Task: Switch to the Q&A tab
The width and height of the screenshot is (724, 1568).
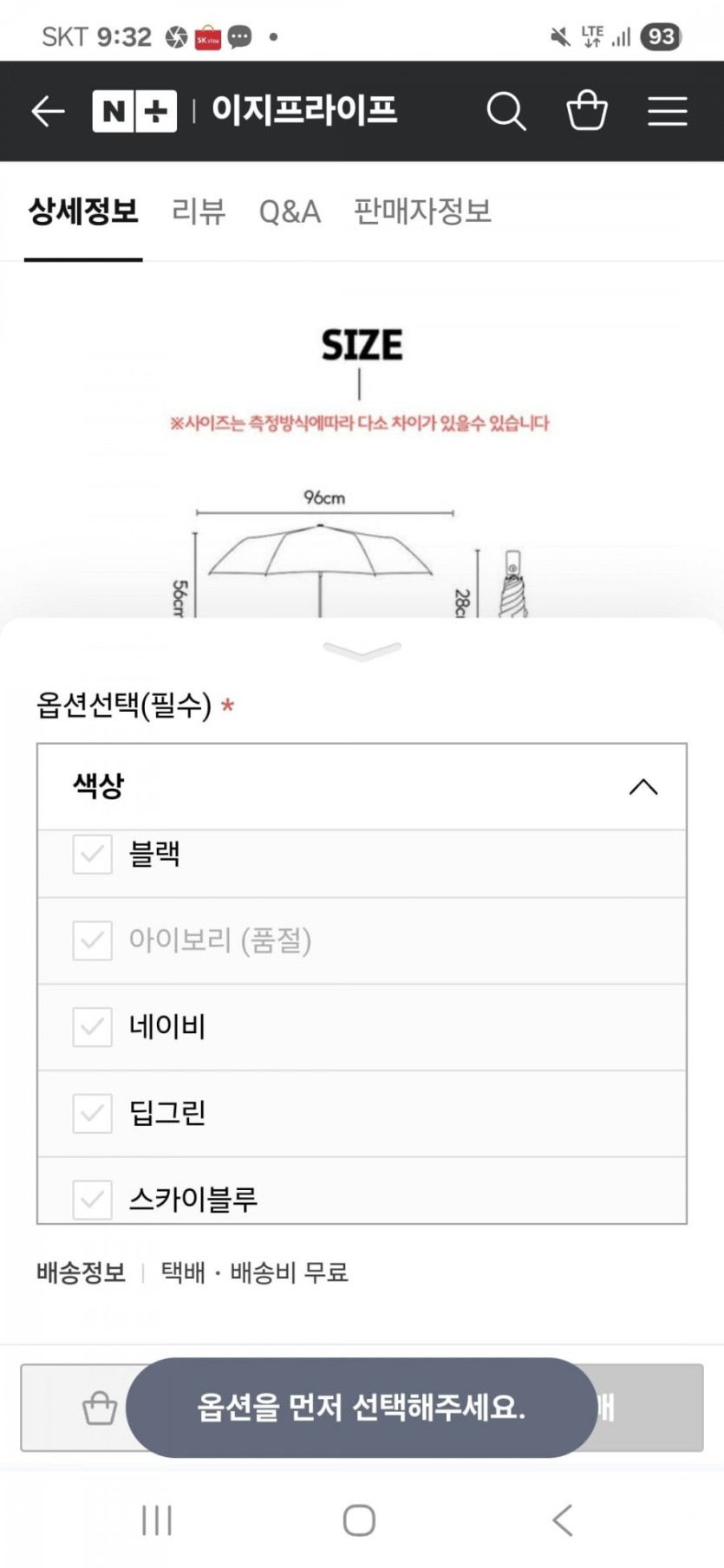Action: [290, 211]
